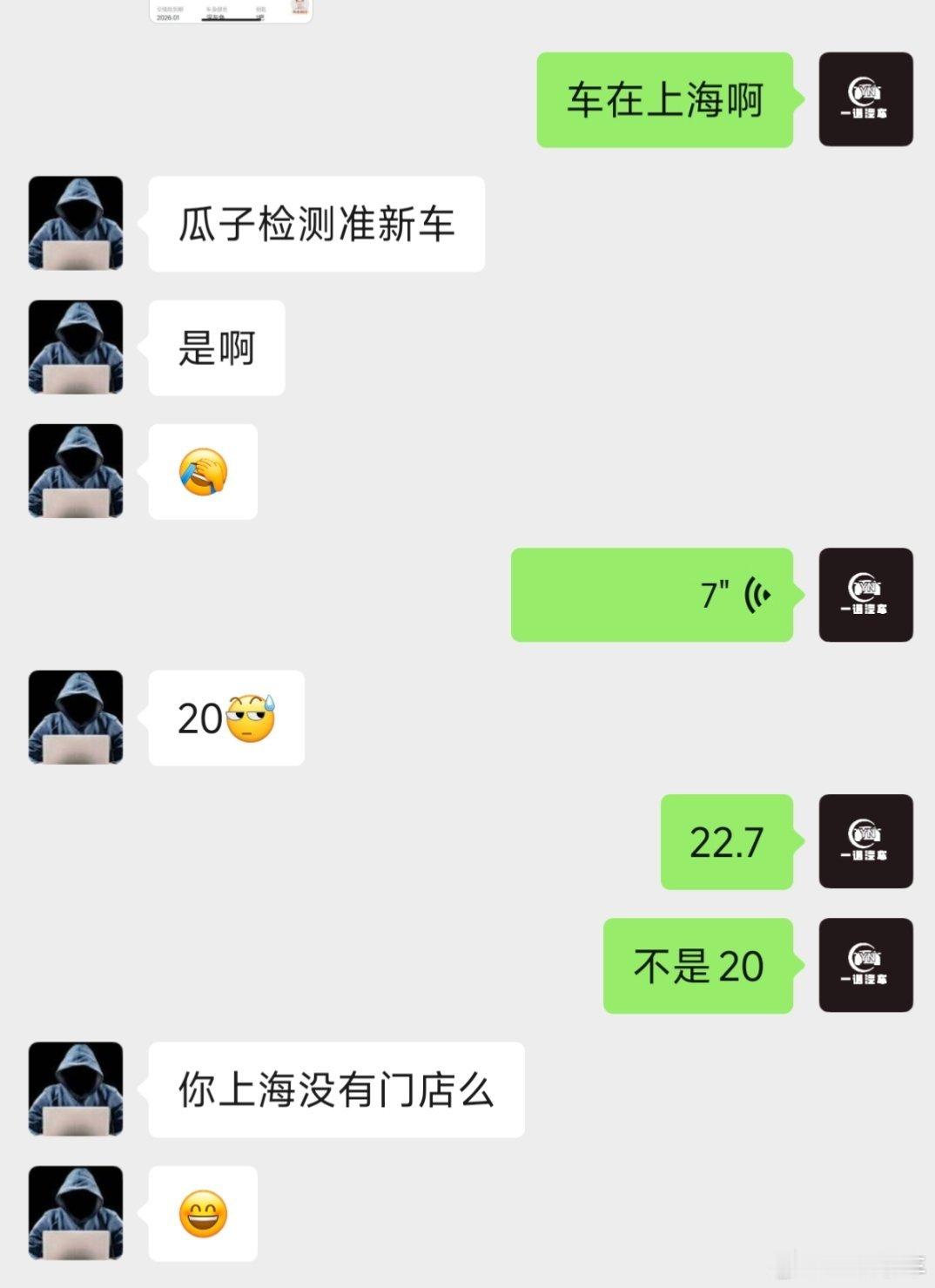Tap the "不是20" message bubble
The width and height of the screenshot is (935, 1288).
point(696,967)
